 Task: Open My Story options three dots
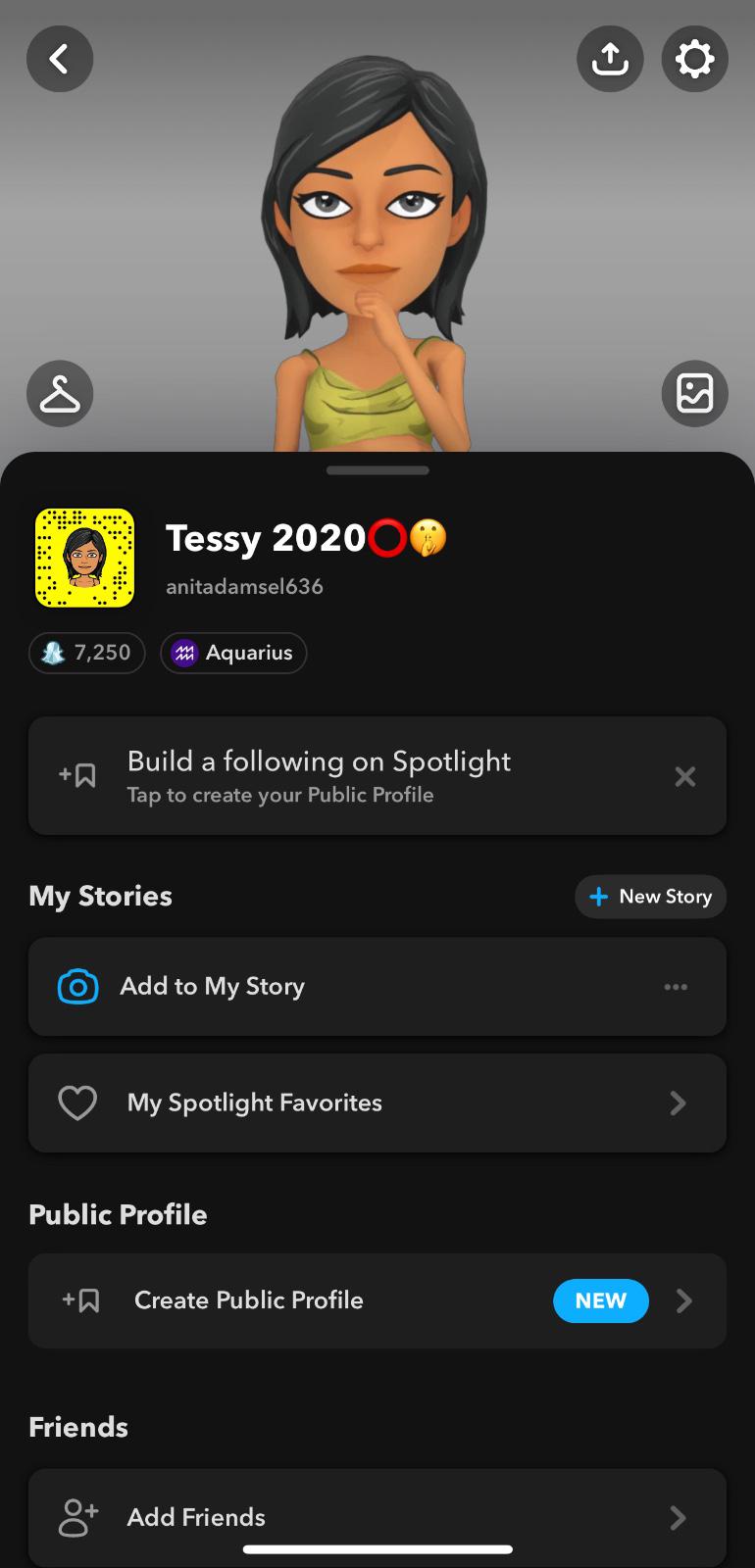coord(676,987)
